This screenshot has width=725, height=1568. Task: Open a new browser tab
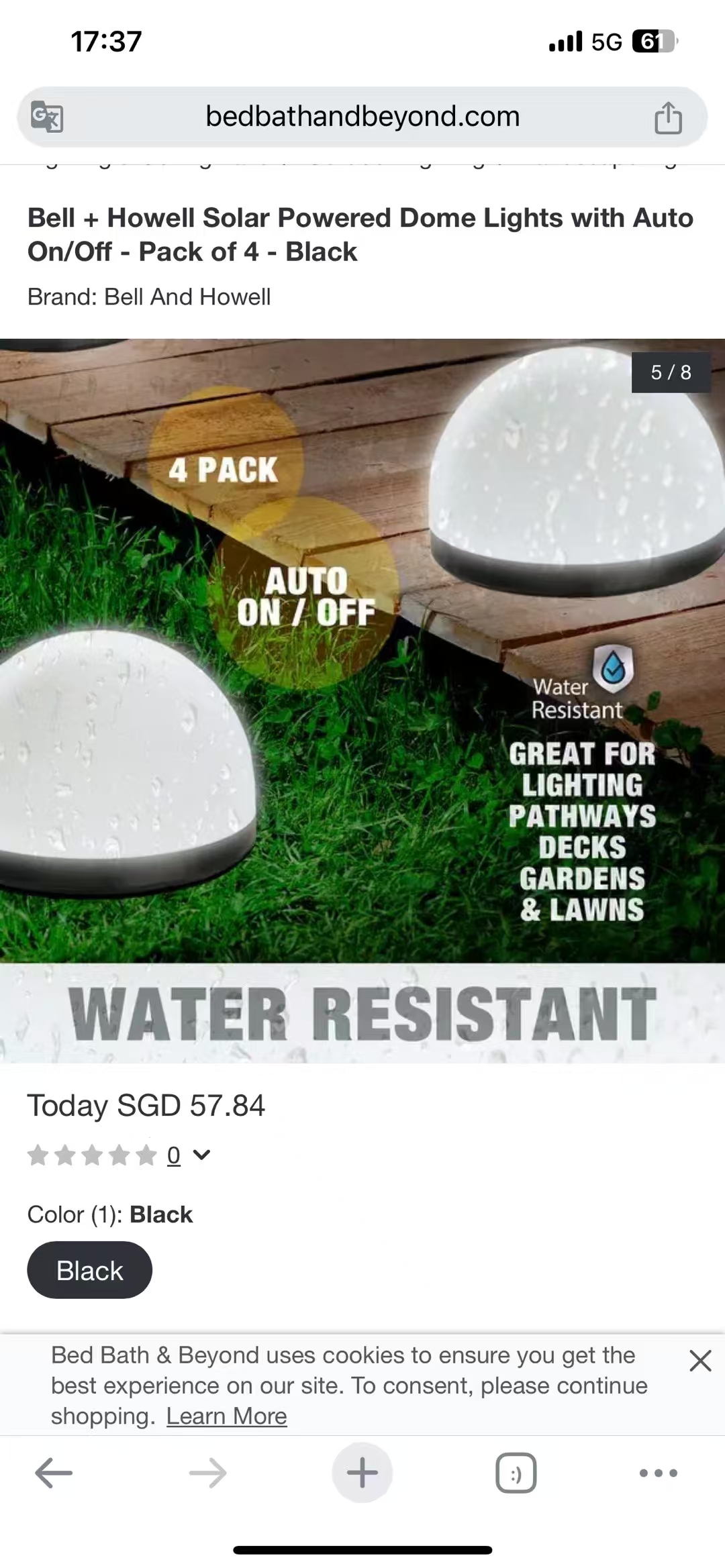click(362, 1473)
